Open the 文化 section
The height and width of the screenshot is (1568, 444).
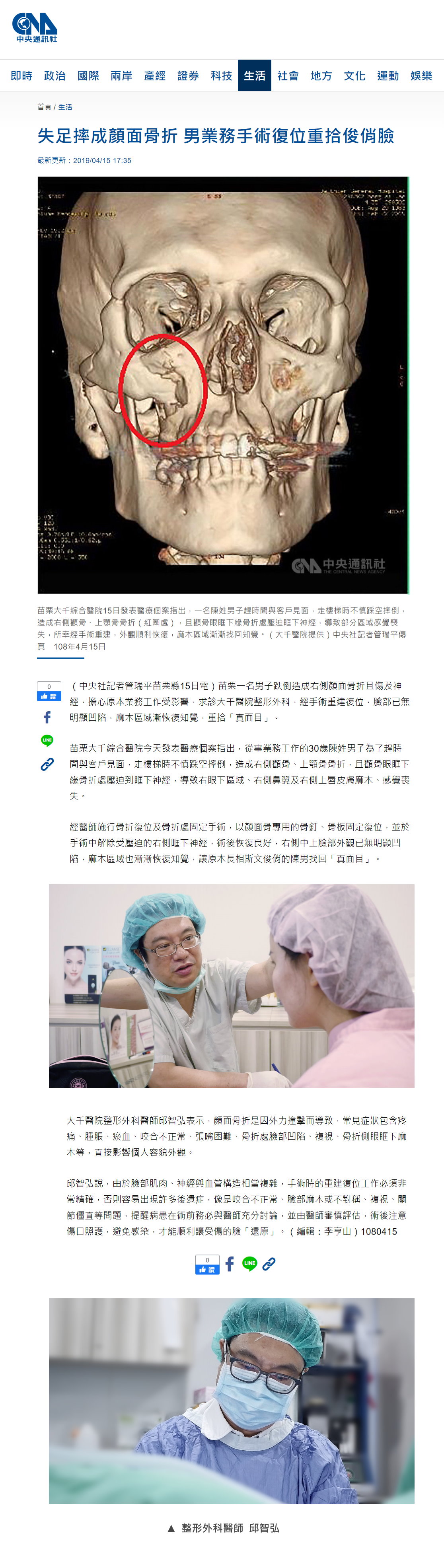click(x=354, y=76)
